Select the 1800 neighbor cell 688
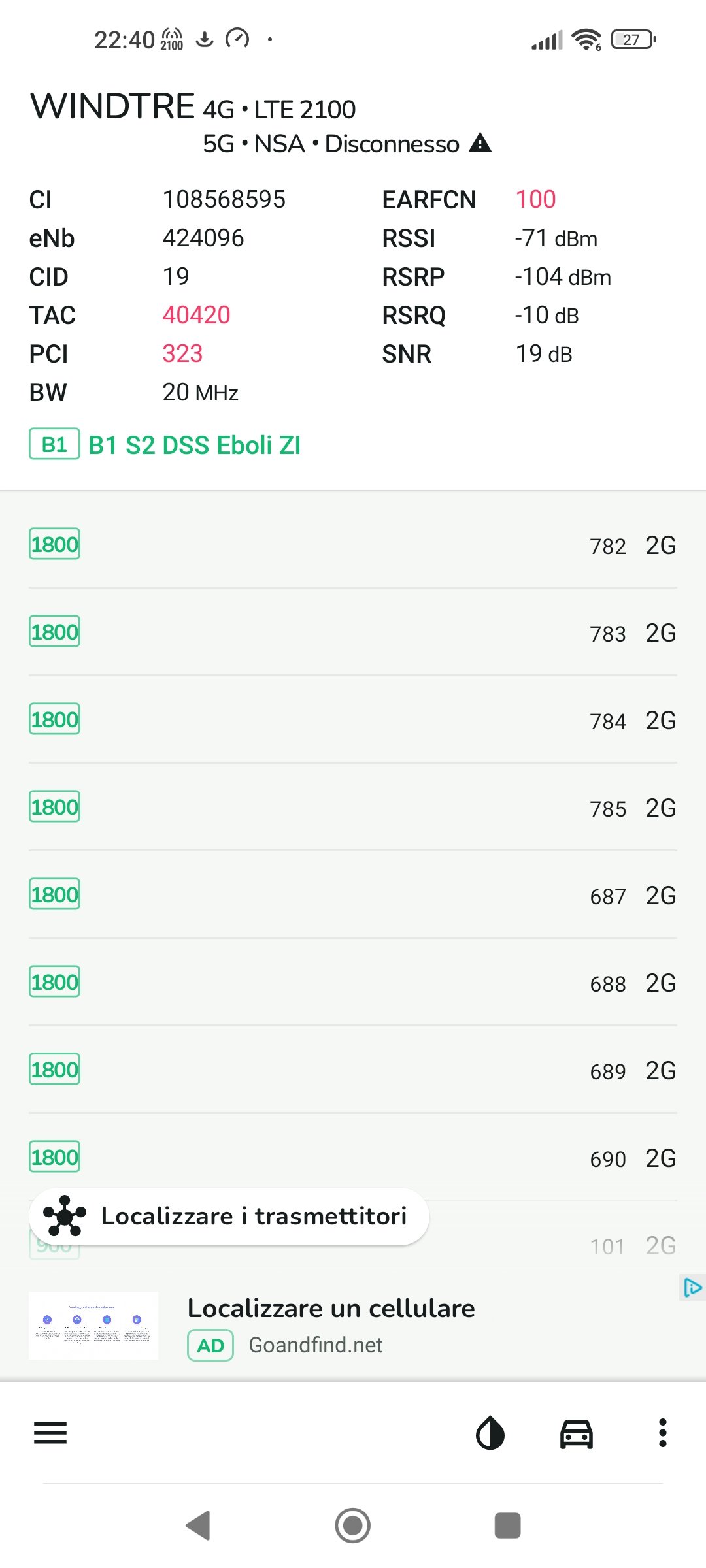This screenshot has height=1568, width=706. (x=353, y=982)
